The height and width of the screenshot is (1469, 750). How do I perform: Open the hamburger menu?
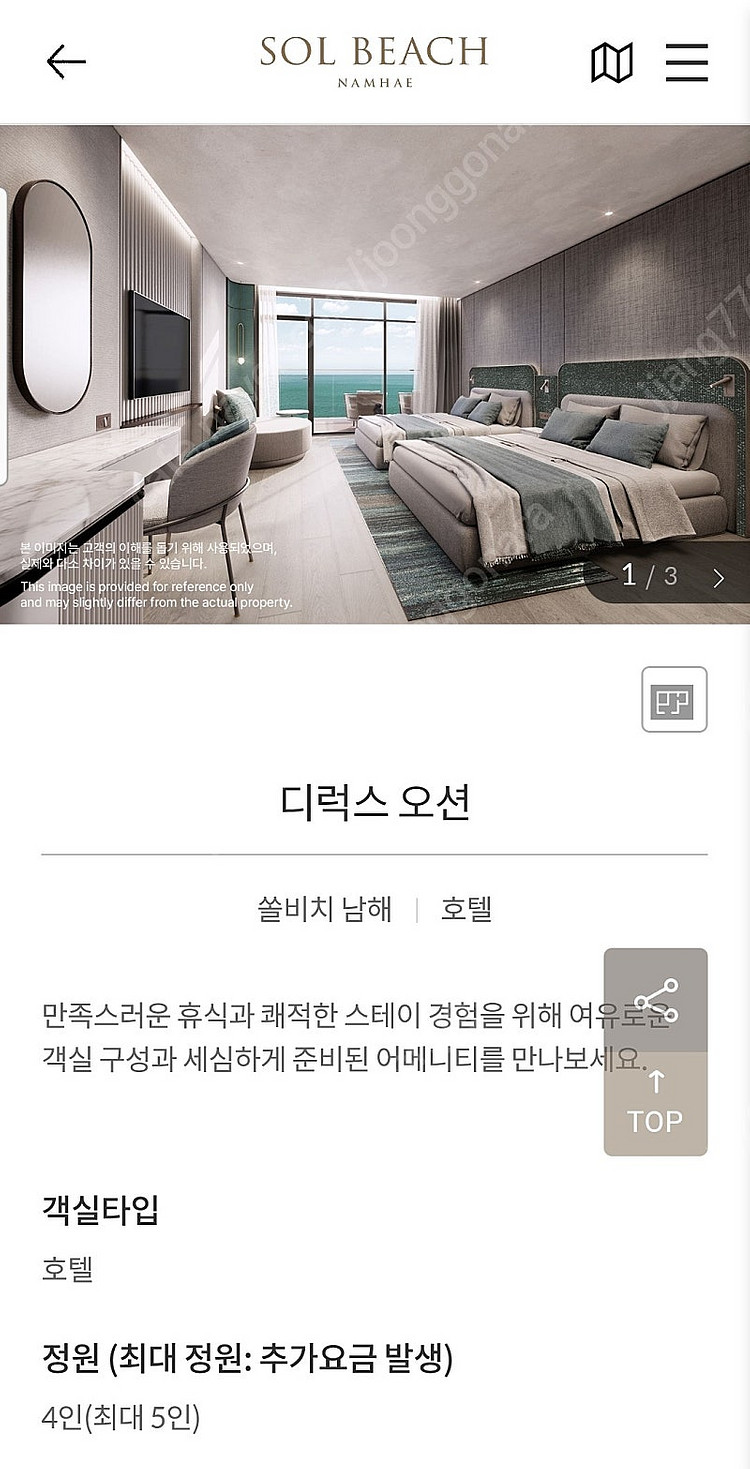pyautogui.click(x=687, y=62)
